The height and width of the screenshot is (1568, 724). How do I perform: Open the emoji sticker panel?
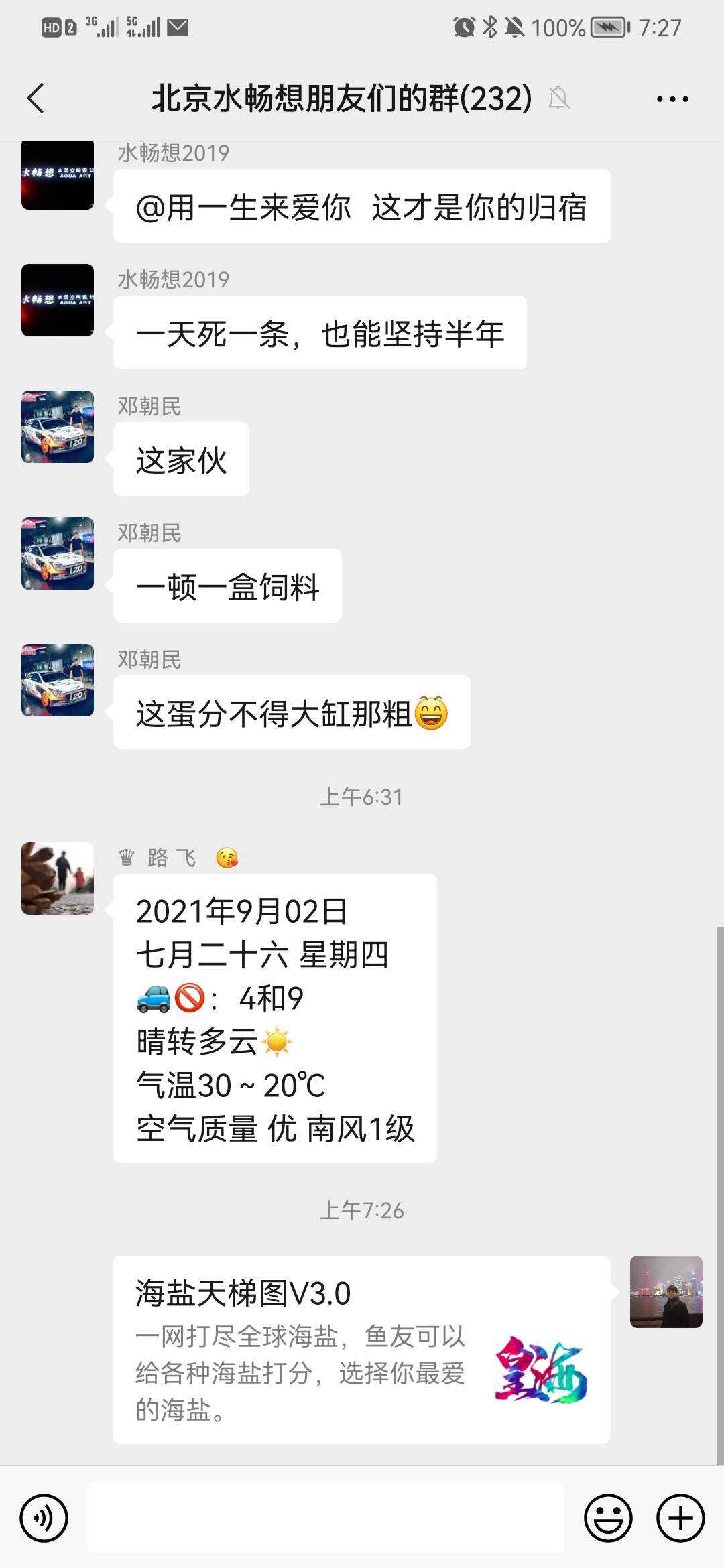pyautogui.click(x=608, y=1518)
